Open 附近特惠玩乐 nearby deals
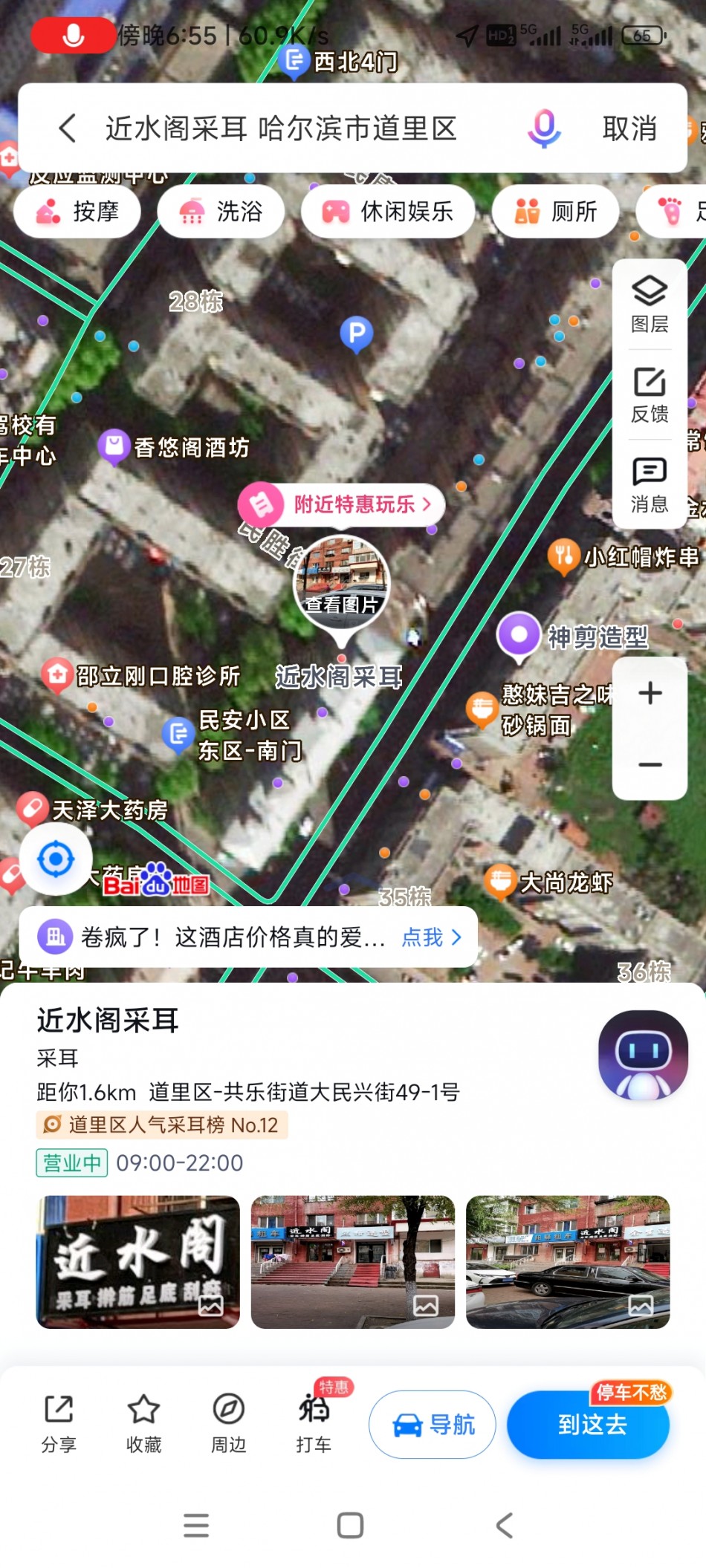The image size is (706, 1568). [343, 505]
